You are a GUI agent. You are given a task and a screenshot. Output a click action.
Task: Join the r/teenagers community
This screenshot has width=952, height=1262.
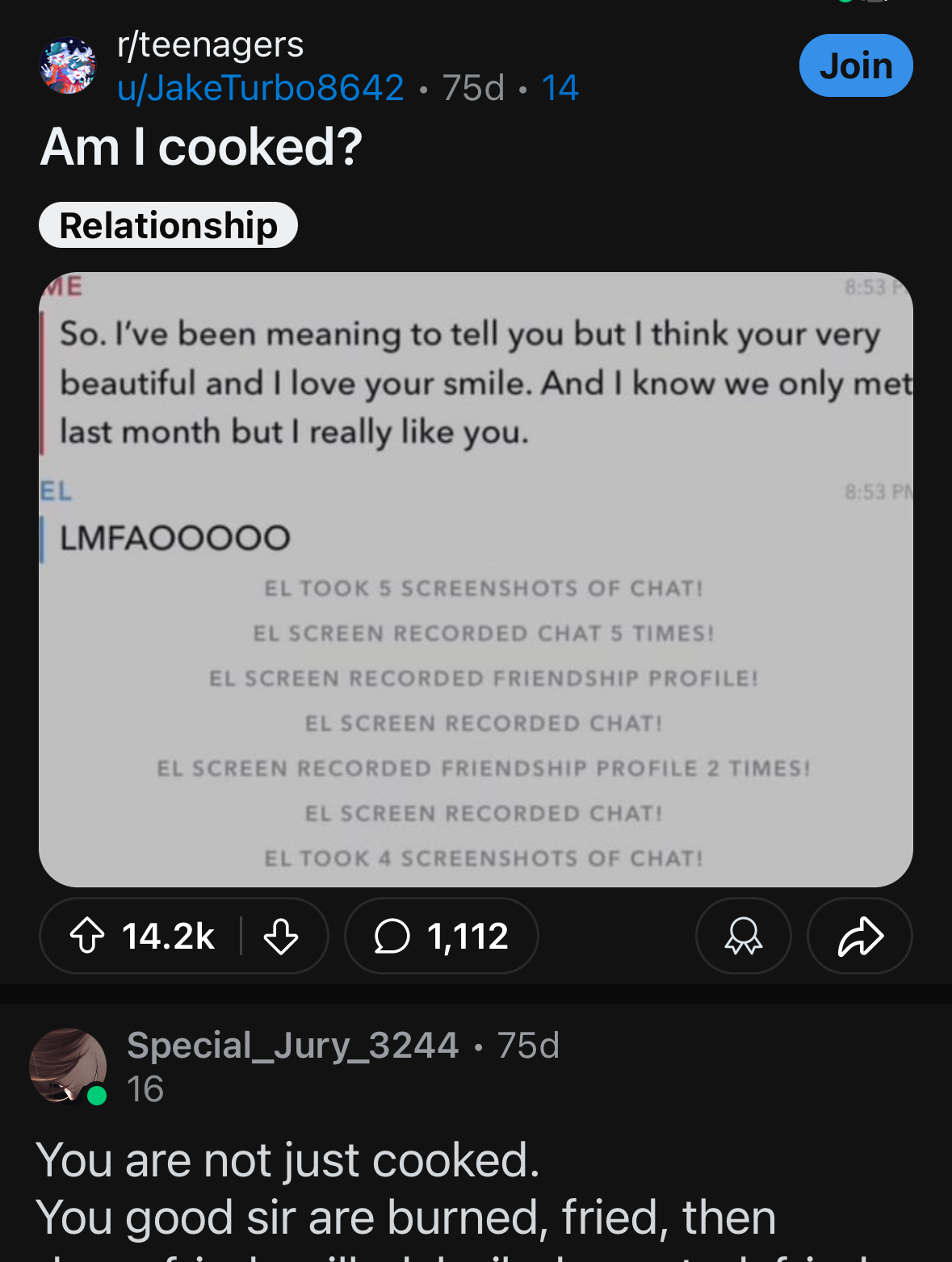click(x=855, y=65)
